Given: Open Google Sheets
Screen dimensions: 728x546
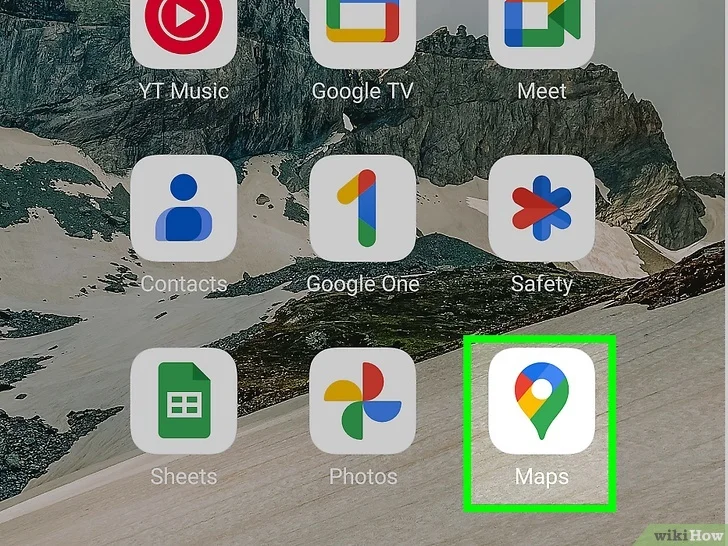Looking at the screenshot, I should click(x=184, y=401).
